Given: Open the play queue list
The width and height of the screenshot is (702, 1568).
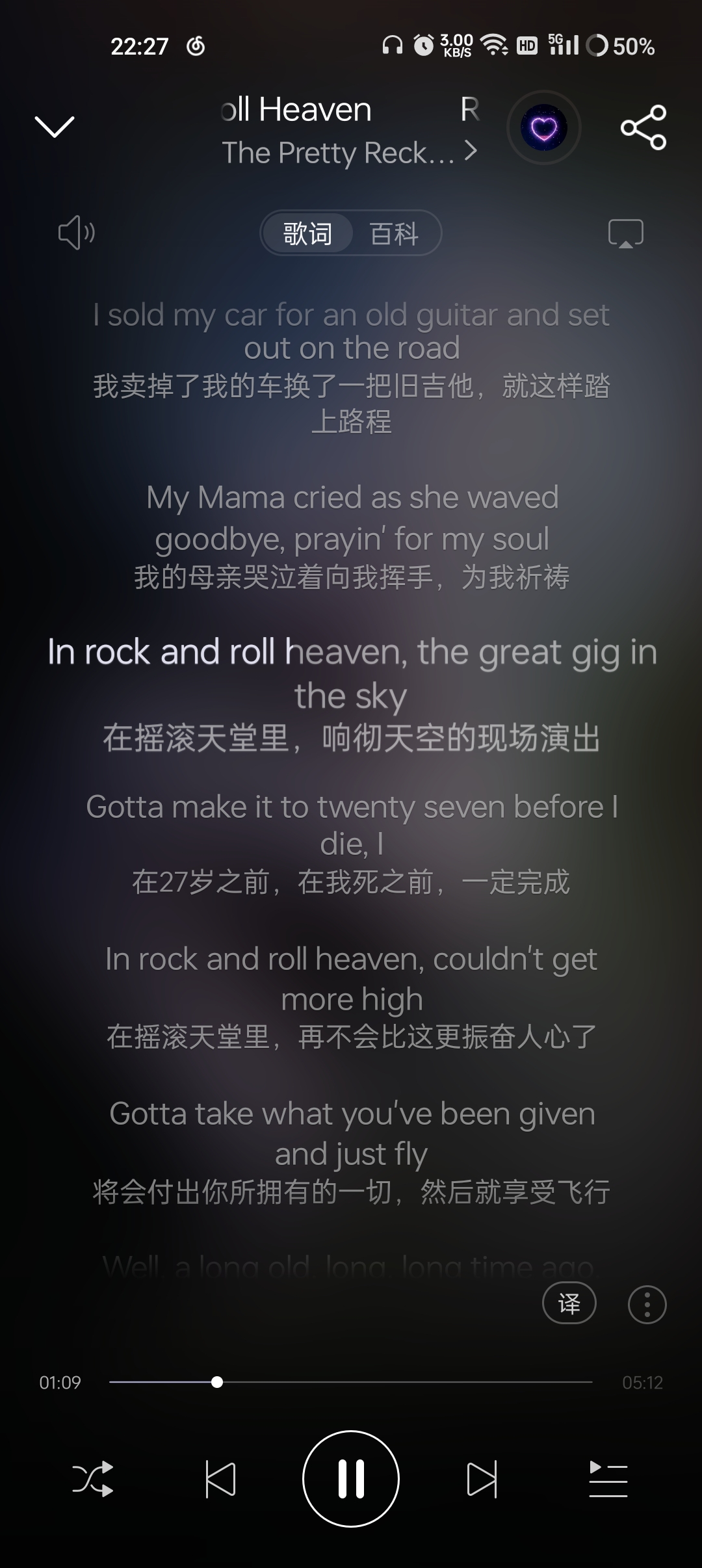Looking at the screenshot, I should click(x=608, y=1479).
